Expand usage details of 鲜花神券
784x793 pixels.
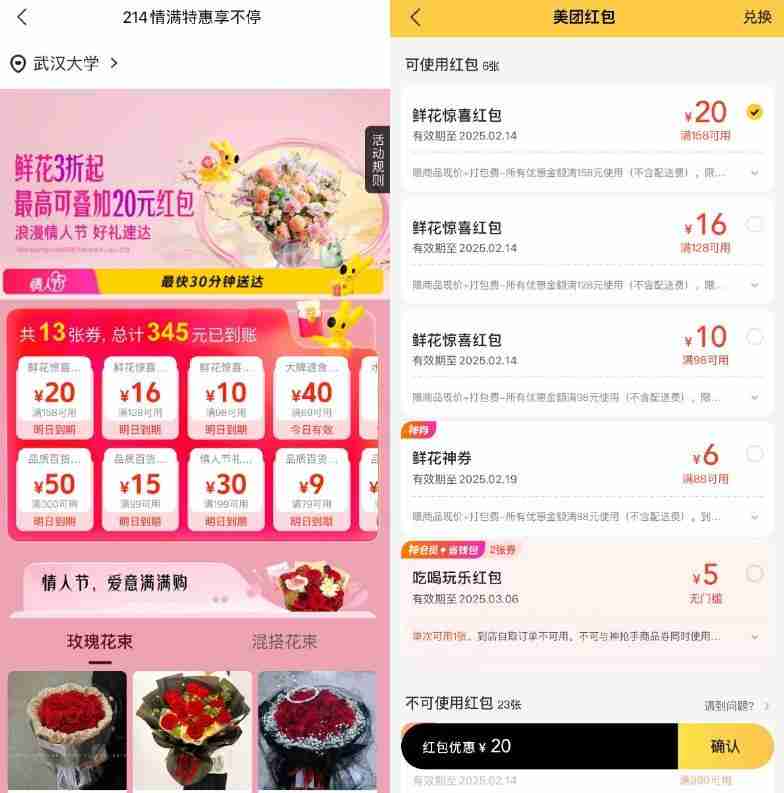[x=754, y=516]
